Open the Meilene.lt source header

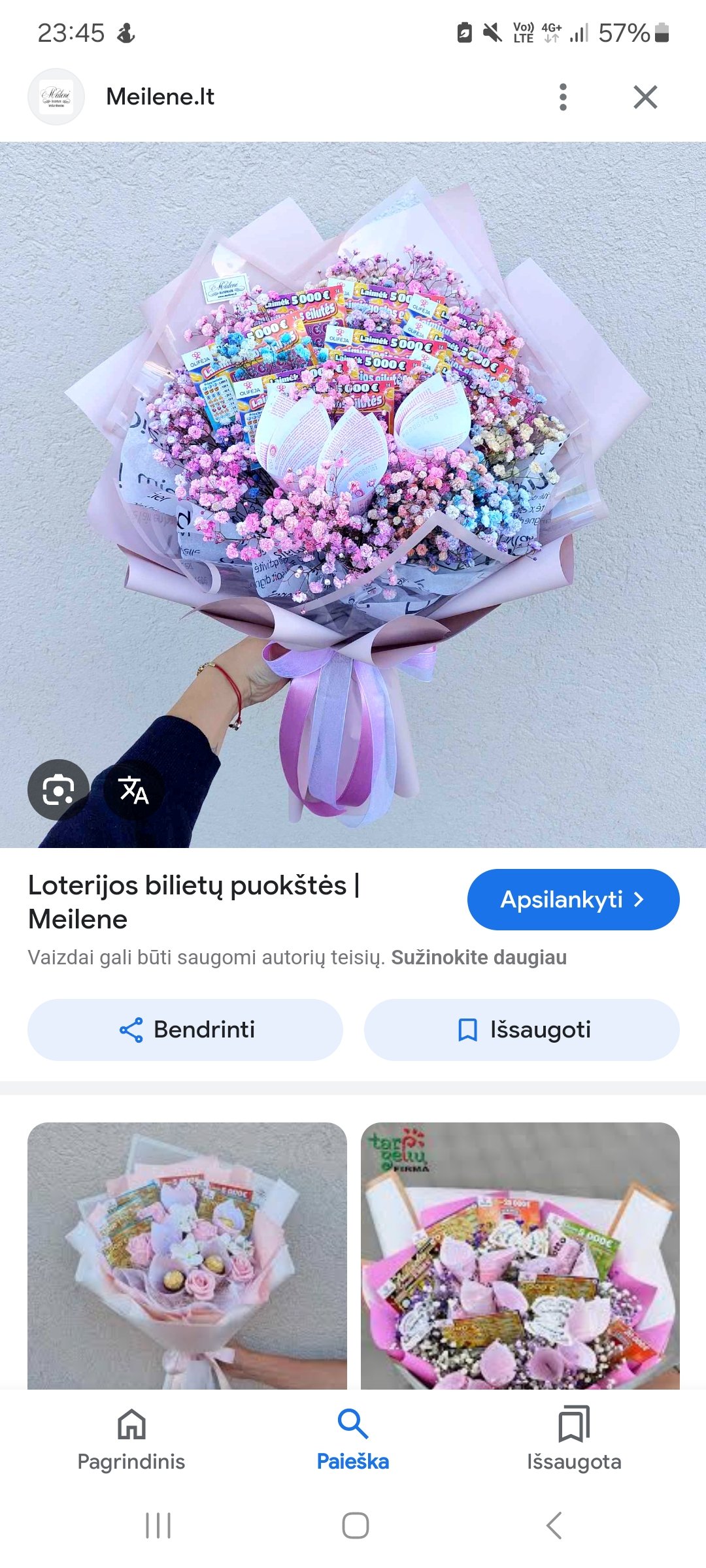point(160,97)
